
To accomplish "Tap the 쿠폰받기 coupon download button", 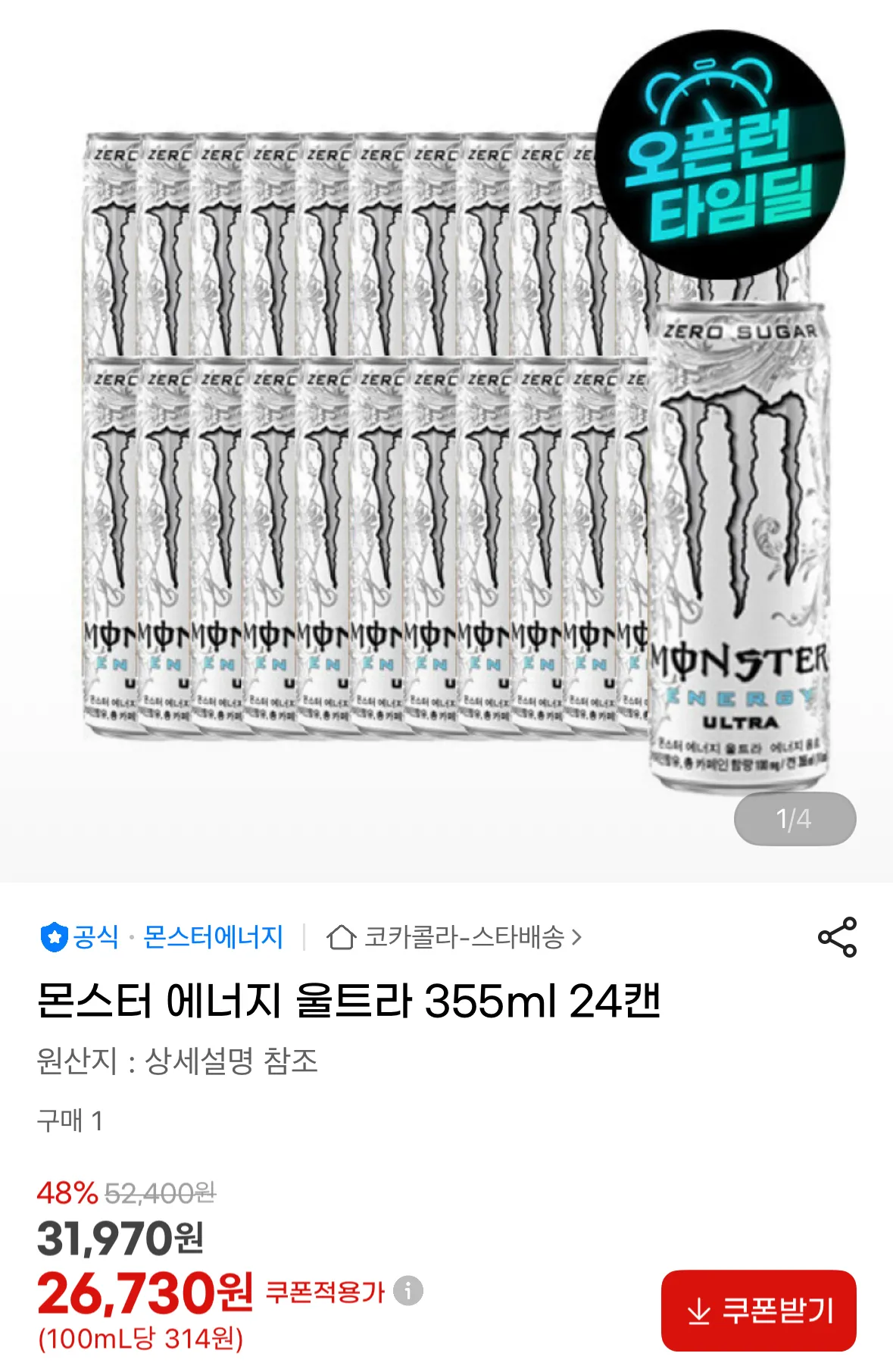I will [758, 1311].
